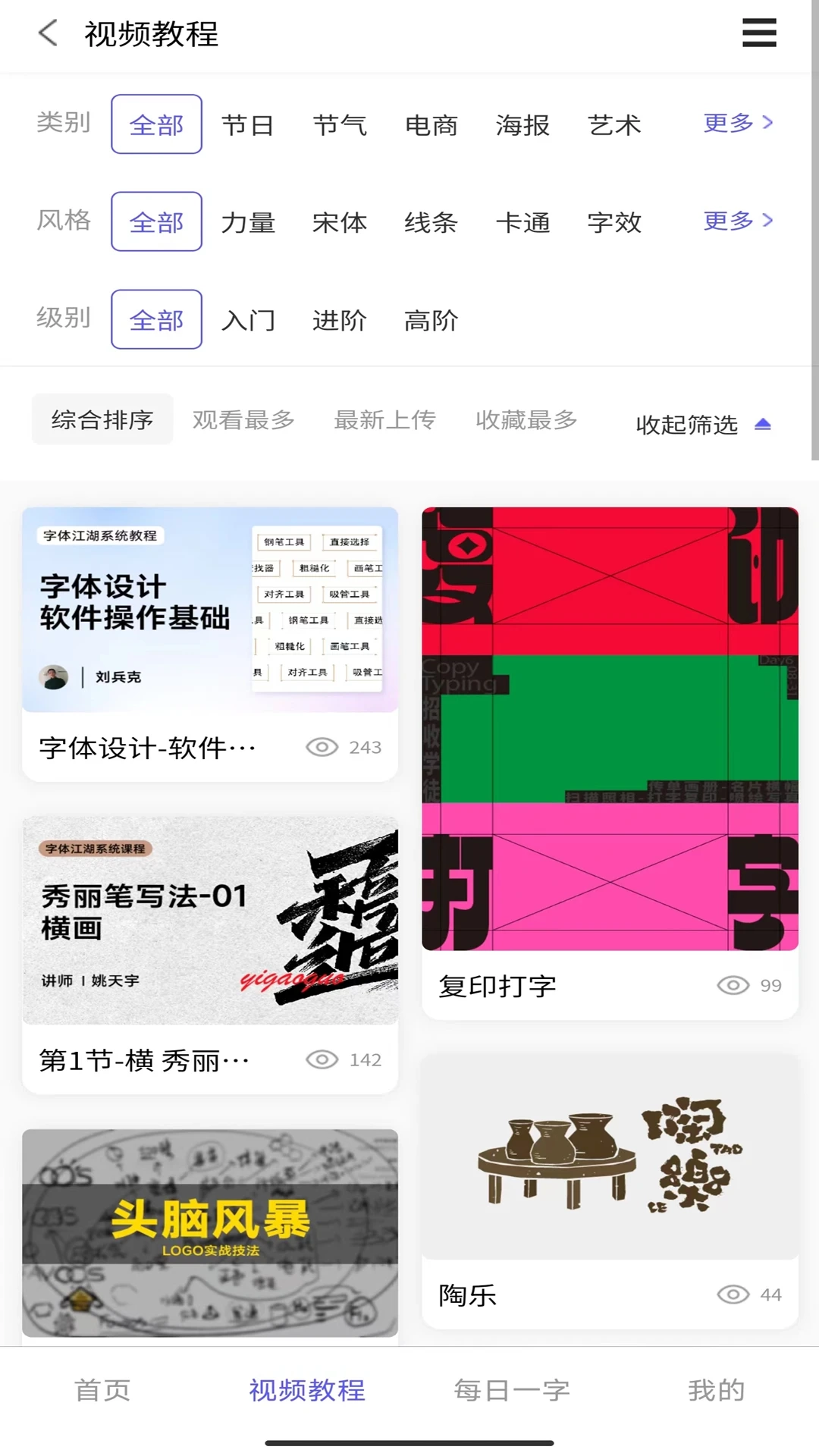Image resolution: width=819 pixels, height=1456 pixels.
Task: Select 入门 level filter
Action: pyautogui.click(x=248, y=320)
